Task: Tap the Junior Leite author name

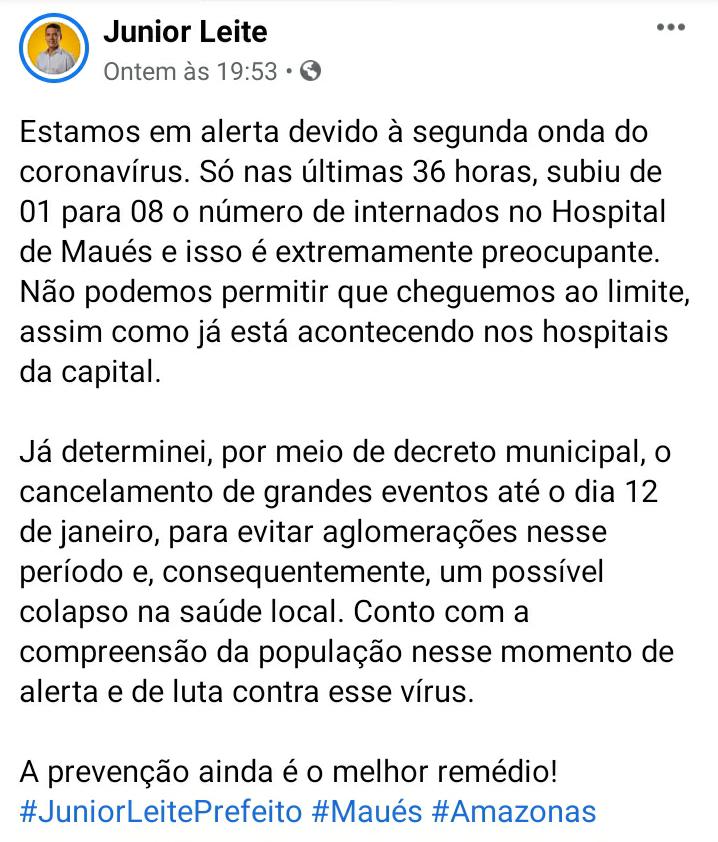Action: [185, 32]
